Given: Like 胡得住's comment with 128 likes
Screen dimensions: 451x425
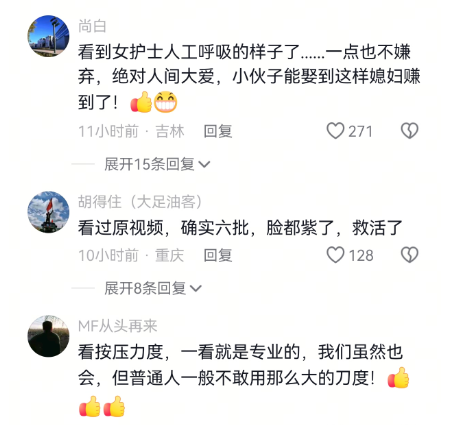Looking at the screenshot, I should [335, 255].
